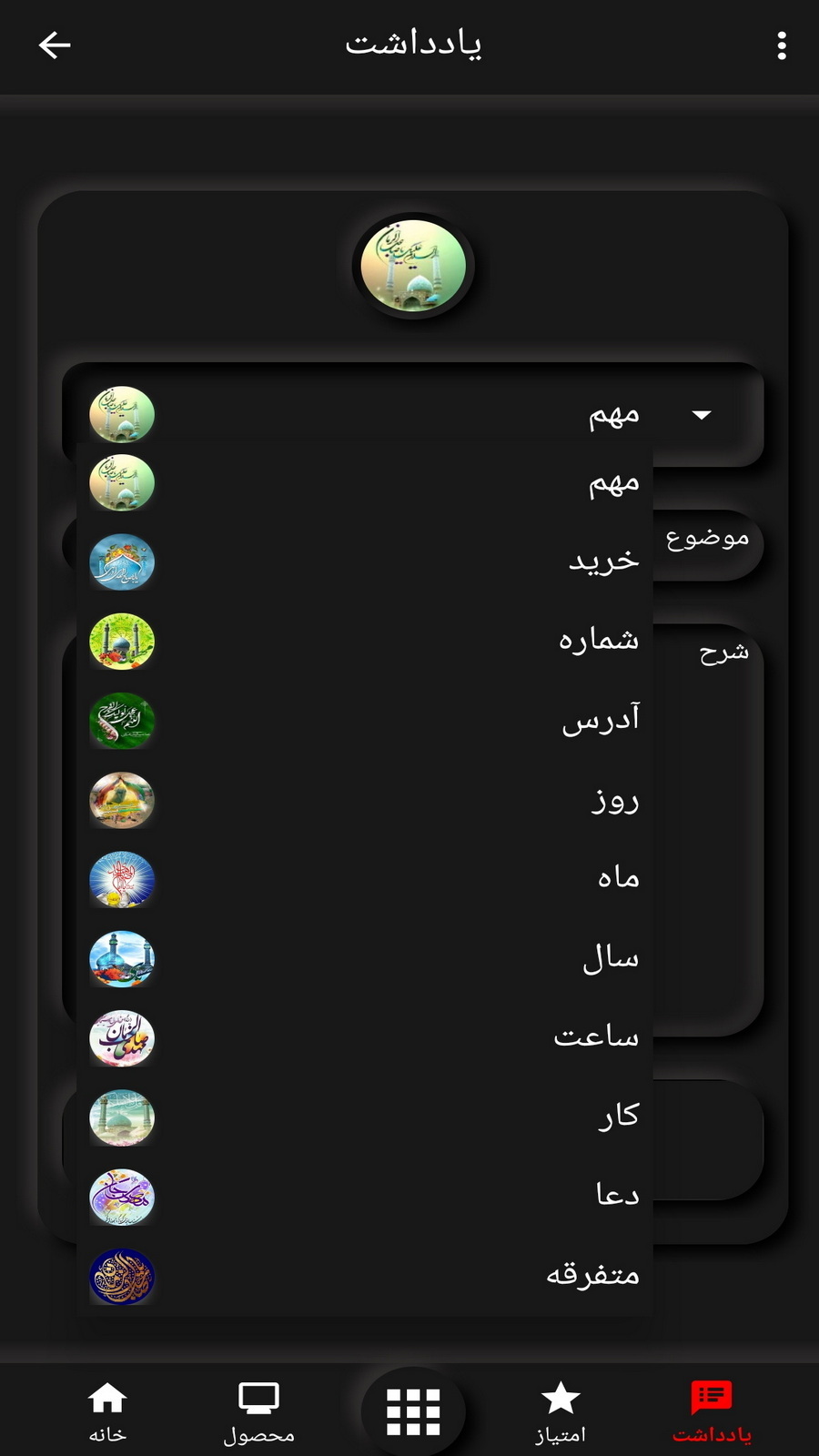The height and width of the screenshot is (1456, 819).
Task: Open the محصول tab
Action: point(258,1411)
